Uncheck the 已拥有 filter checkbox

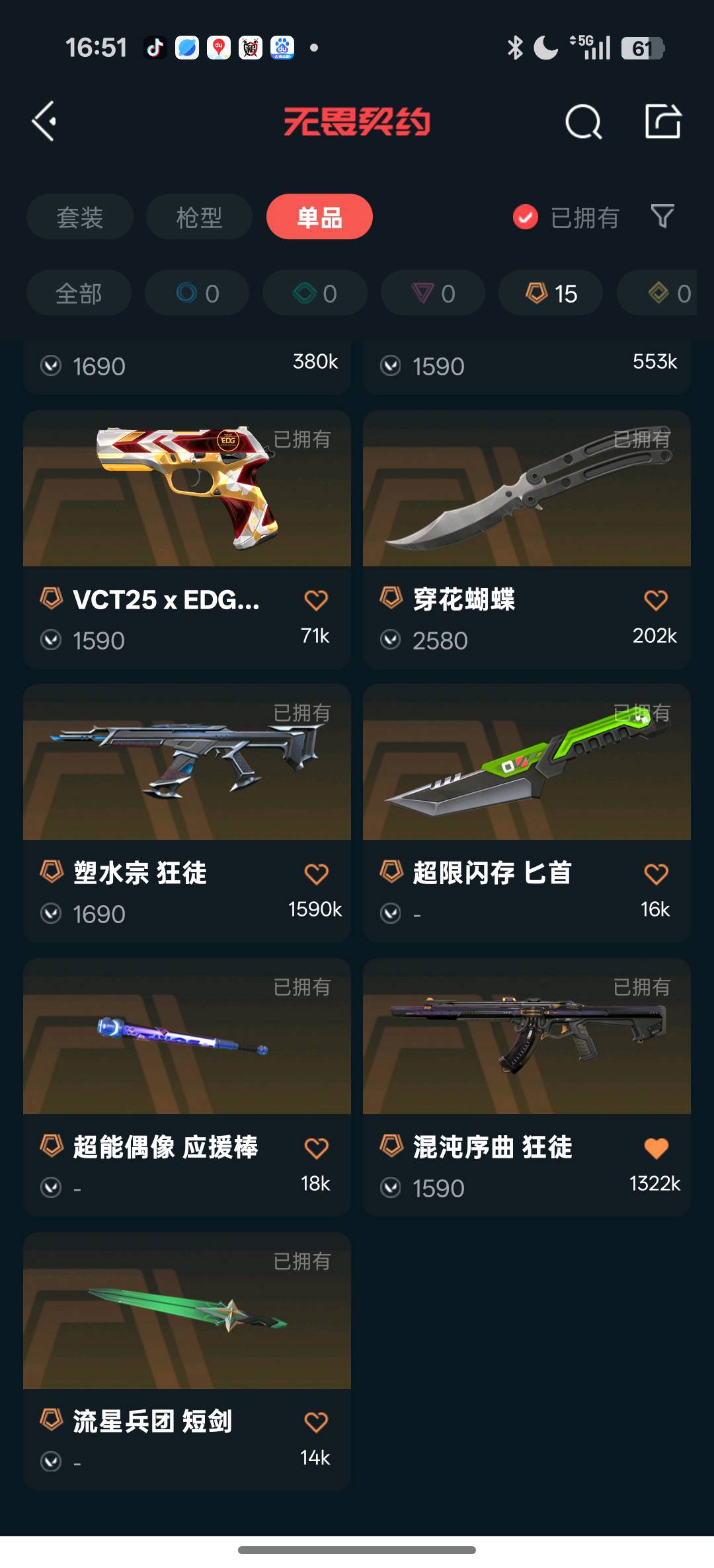pos(526,217)
